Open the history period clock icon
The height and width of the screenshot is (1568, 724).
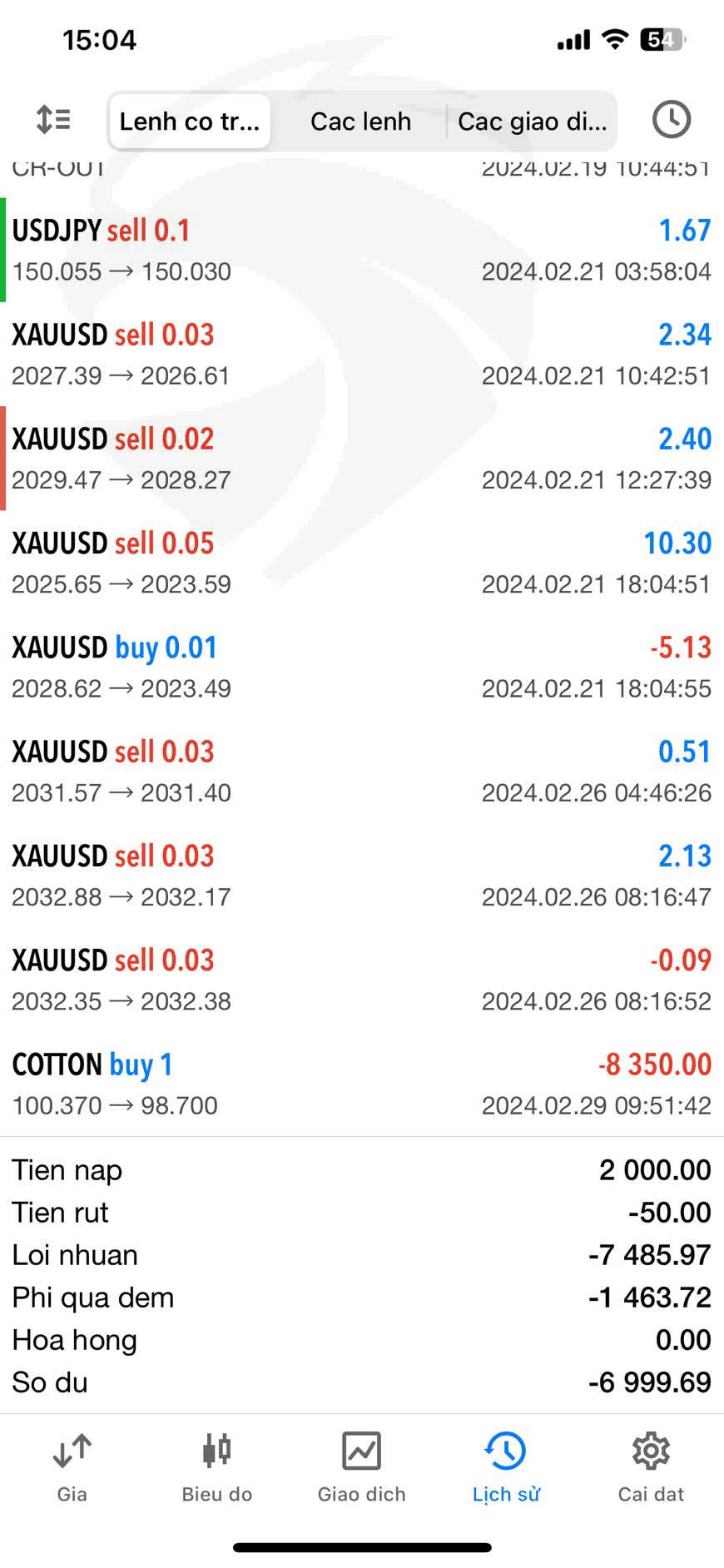[671, 120]
